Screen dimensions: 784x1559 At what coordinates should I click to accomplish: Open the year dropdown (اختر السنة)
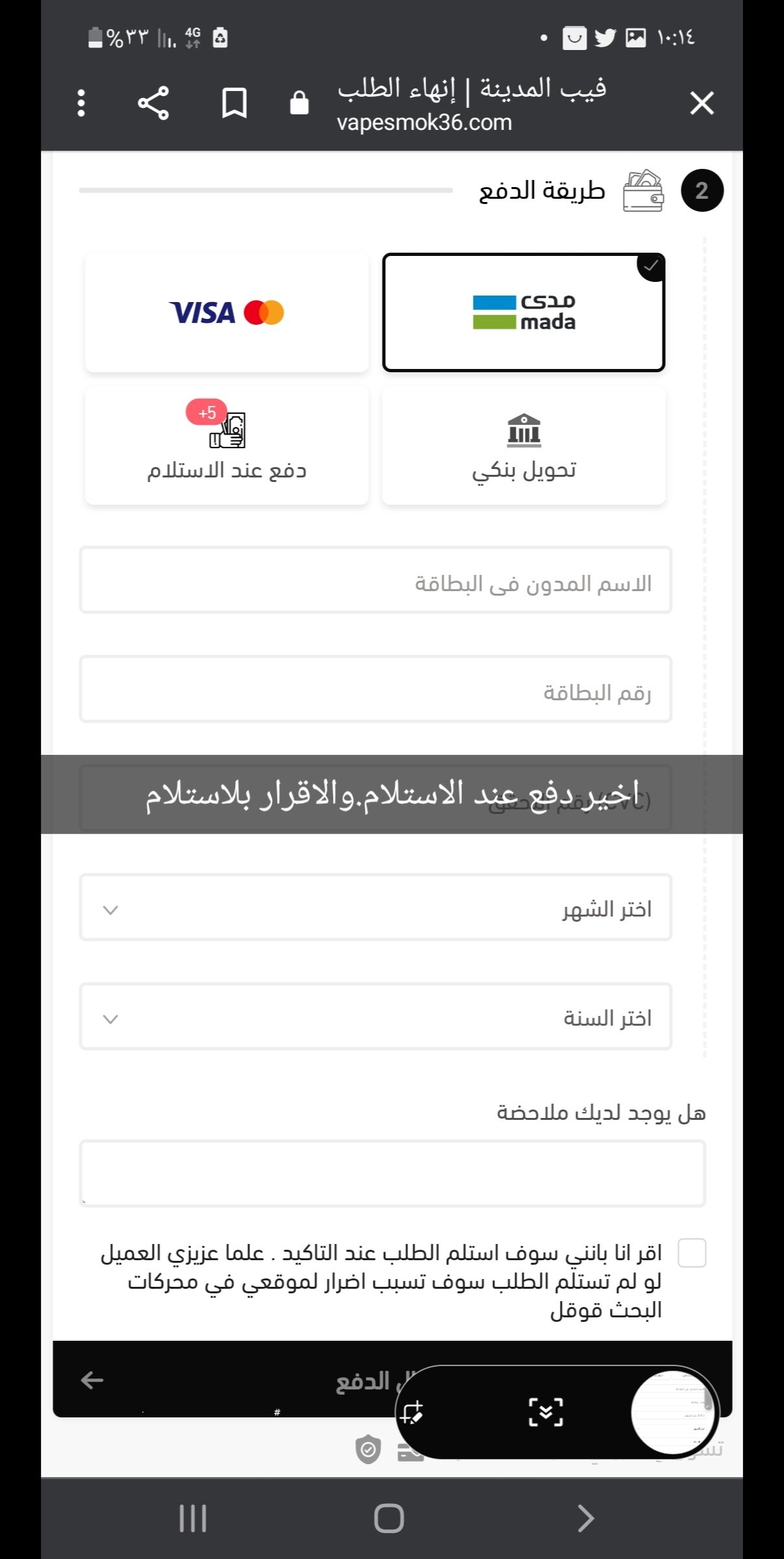(x=375, y=1017)
